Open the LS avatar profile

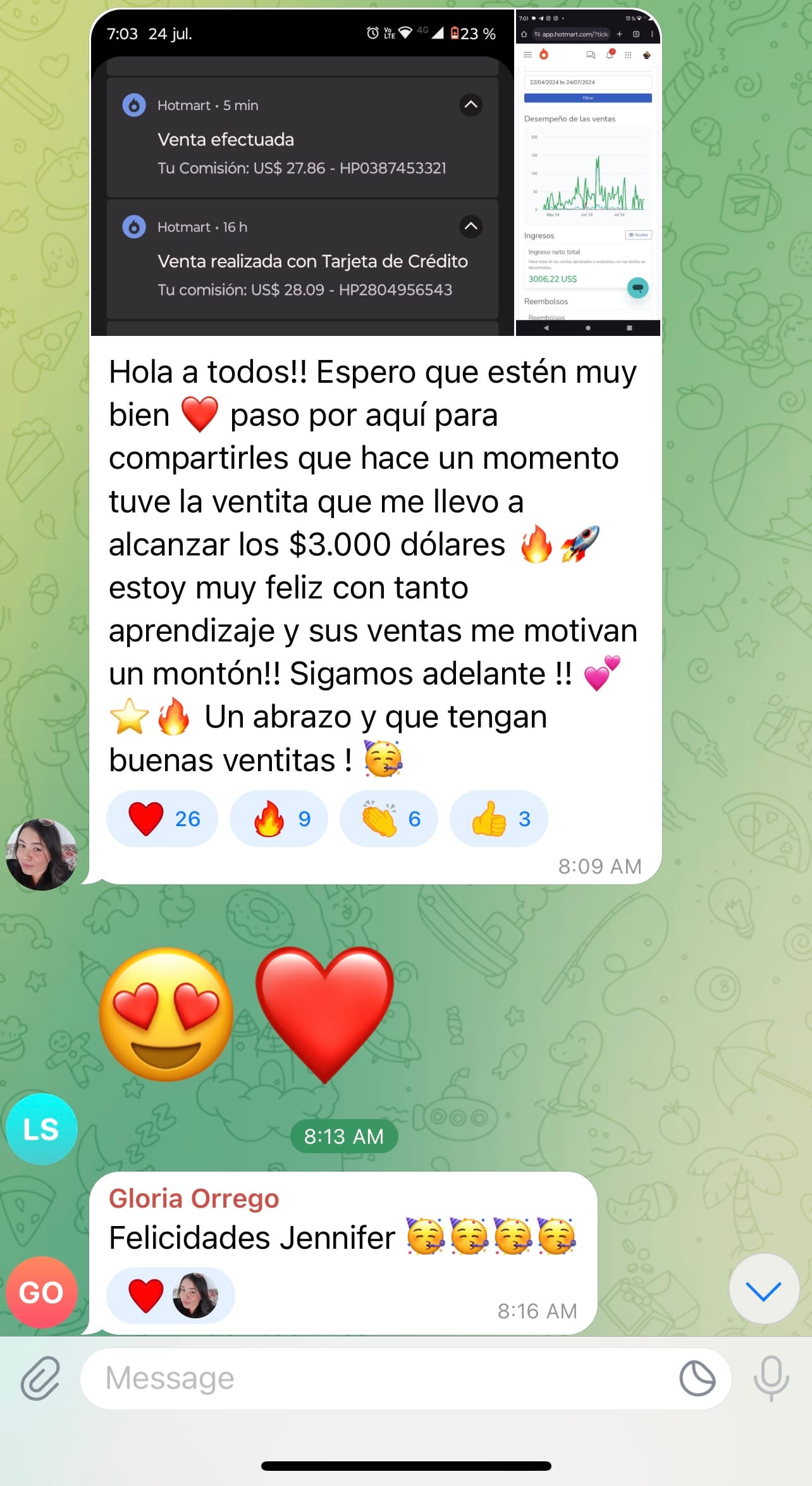pos(42,1129)
